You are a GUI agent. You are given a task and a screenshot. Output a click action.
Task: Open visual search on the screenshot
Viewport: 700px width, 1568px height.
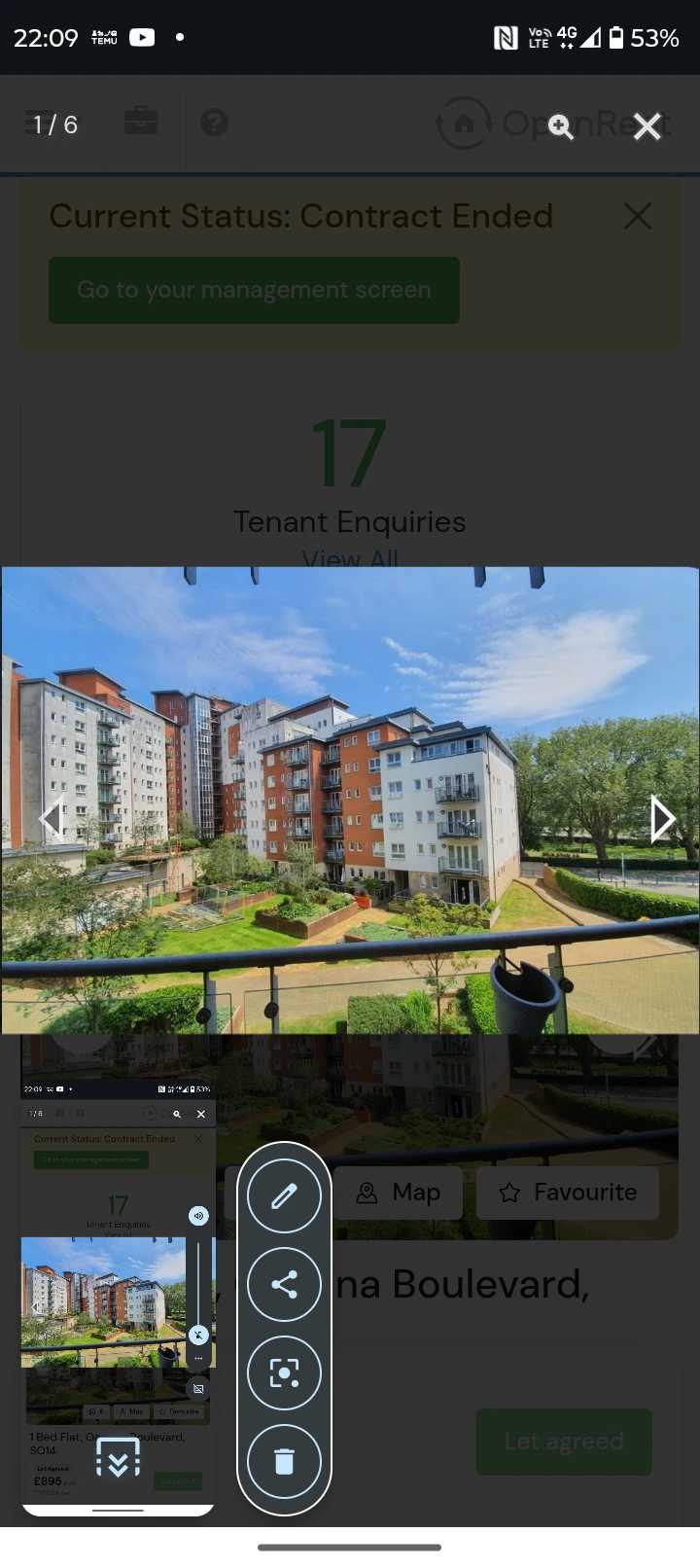pyautogui.click(x=284, y=1372)
